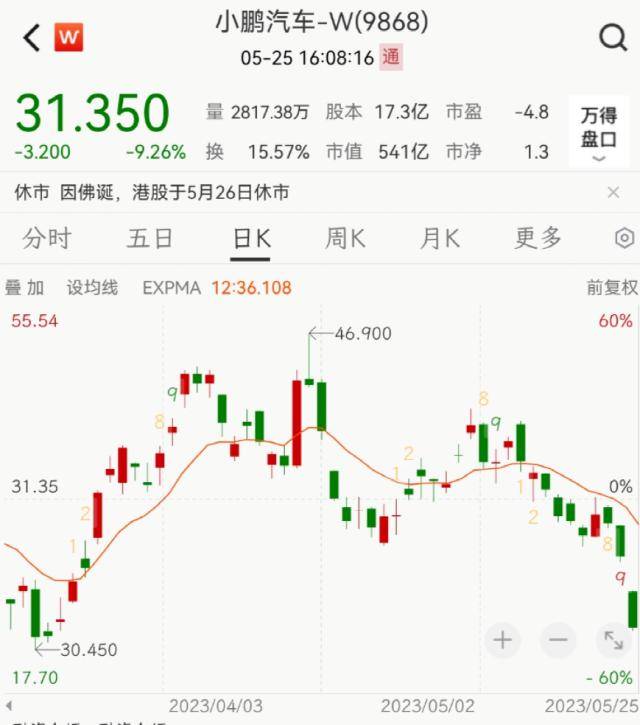Screen dimensions: 640x725
Task: Open the stock search magnifier
Action: tap(612, 38)
